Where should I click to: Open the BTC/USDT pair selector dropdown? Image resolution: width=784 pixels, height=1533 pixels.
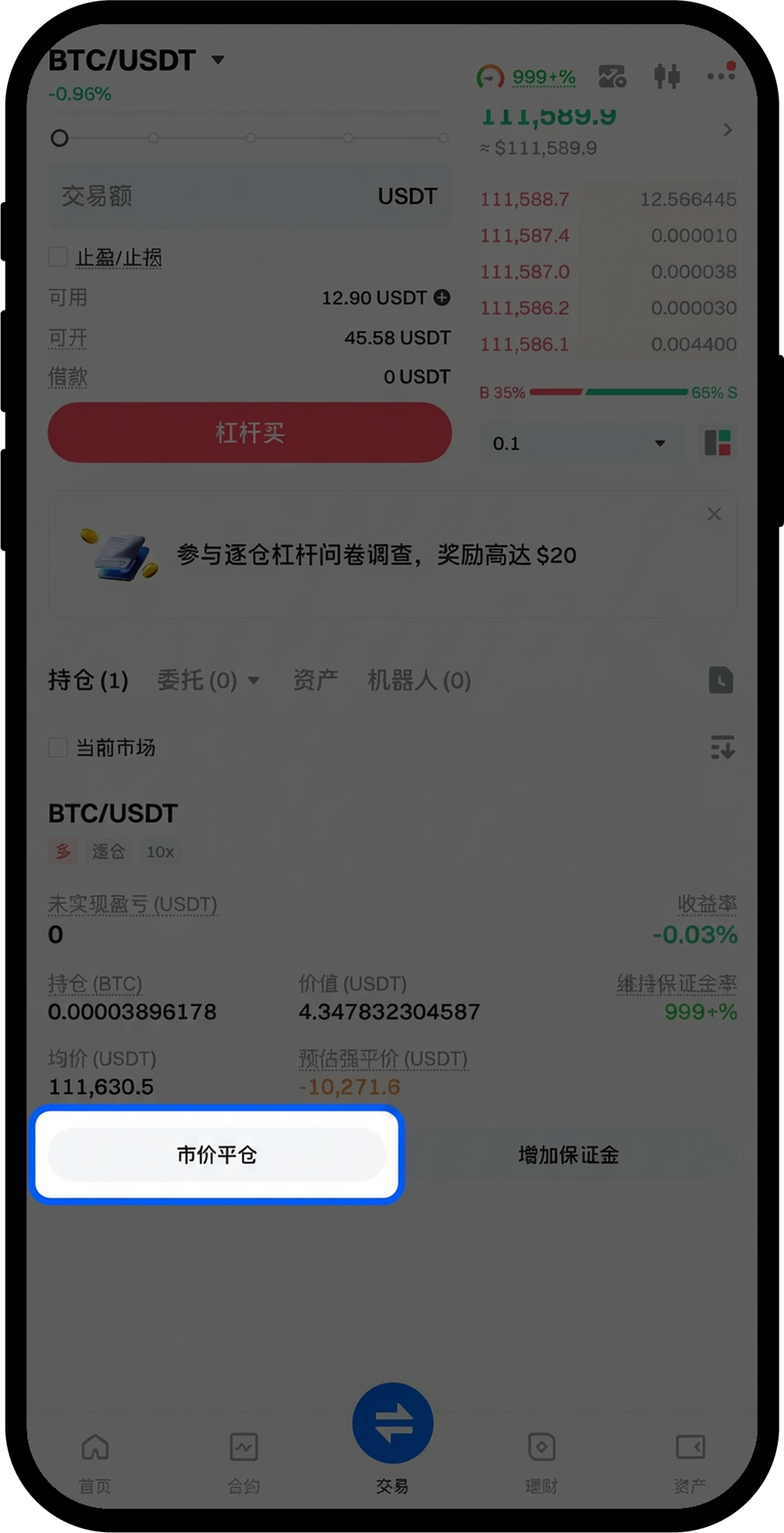218,59
